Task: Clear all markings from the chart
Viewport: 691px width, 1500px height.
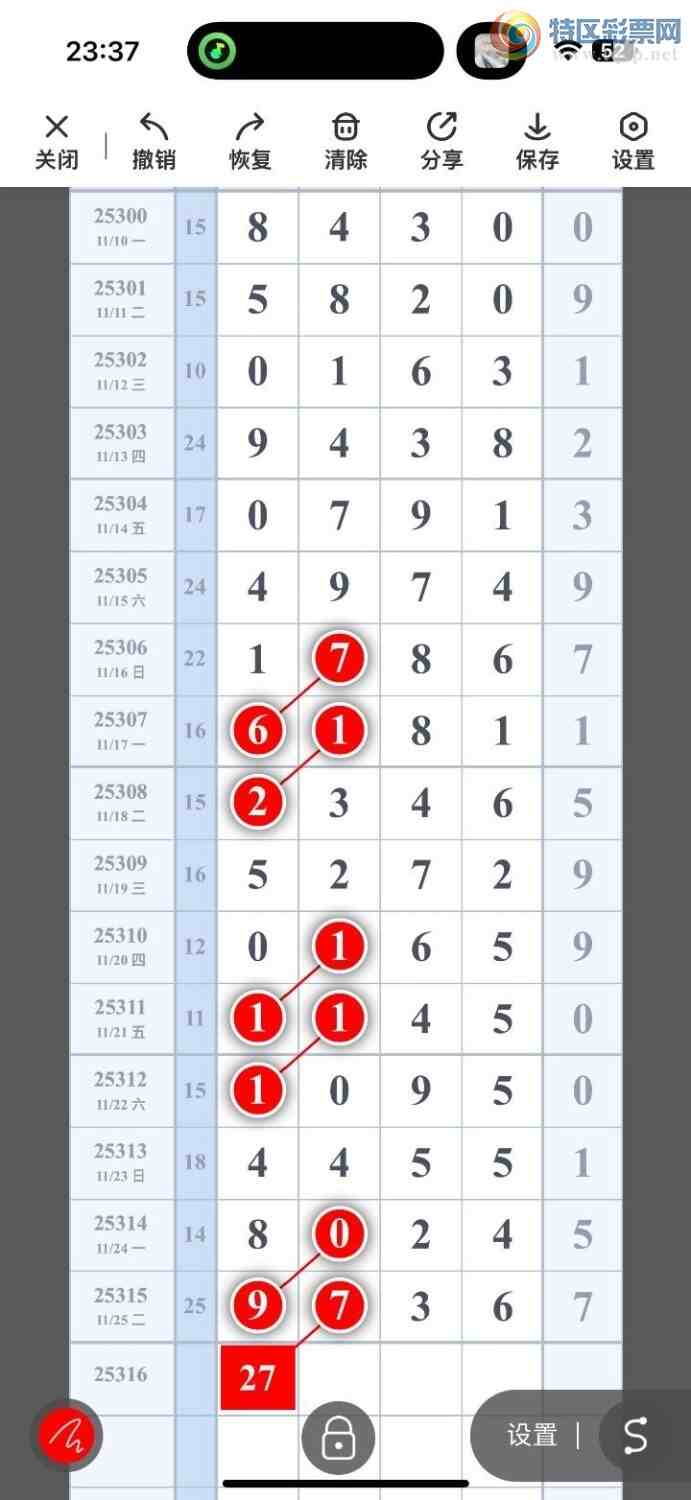Action: (x=346, y=141)
